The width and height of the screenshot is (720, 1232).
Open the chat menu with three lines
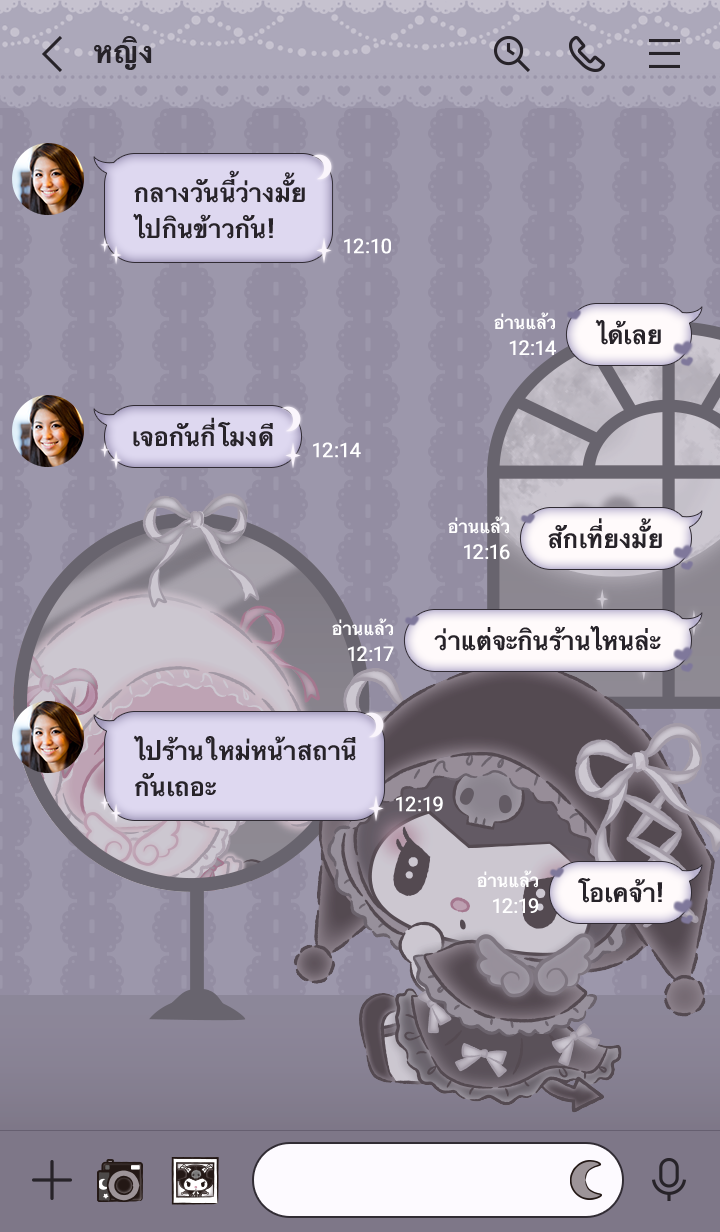[664, 54]
